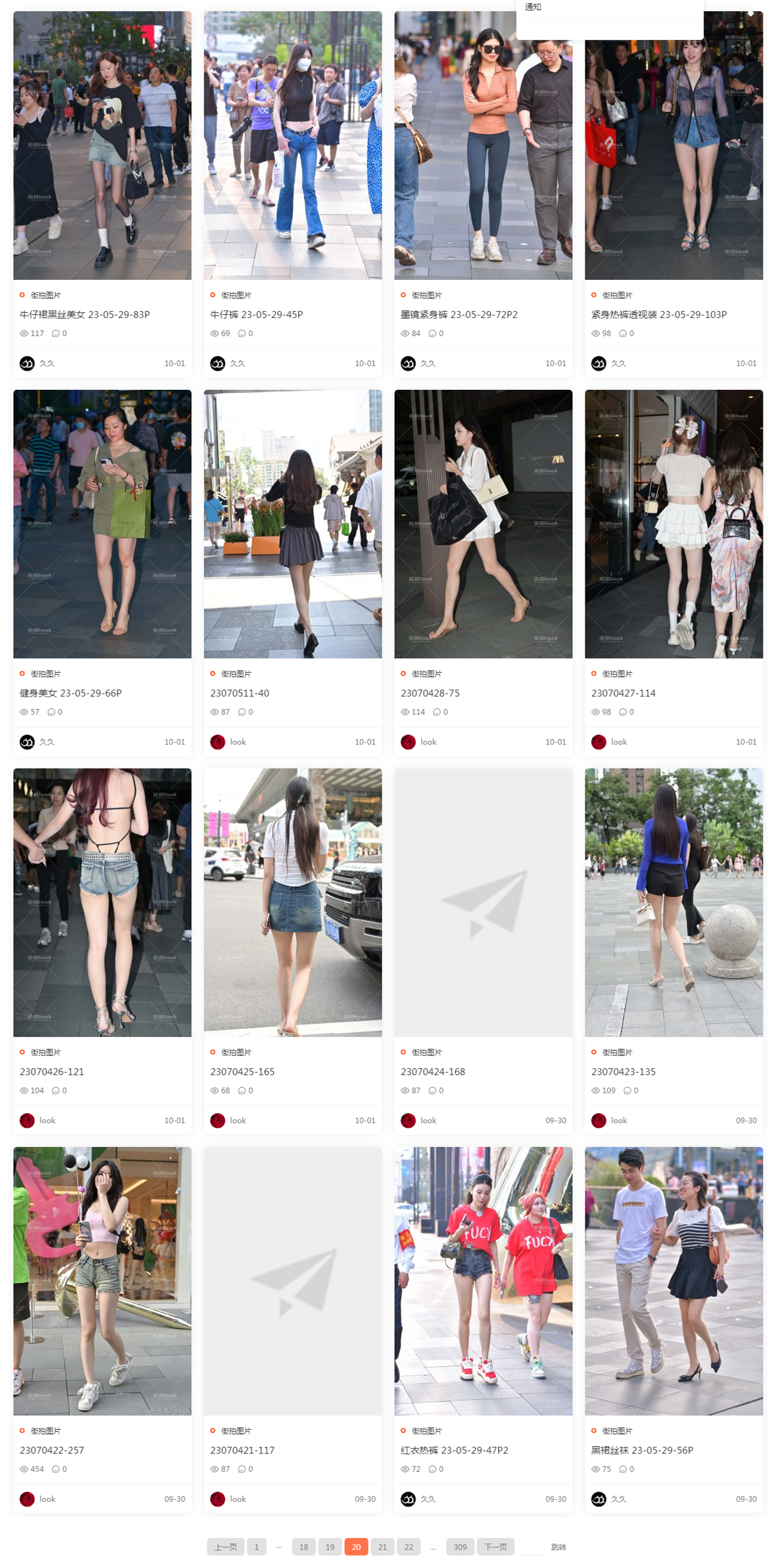View the 健身美女 23-05-29-66P post
The width and height of the screenshot is (784, 1568).
71,693
